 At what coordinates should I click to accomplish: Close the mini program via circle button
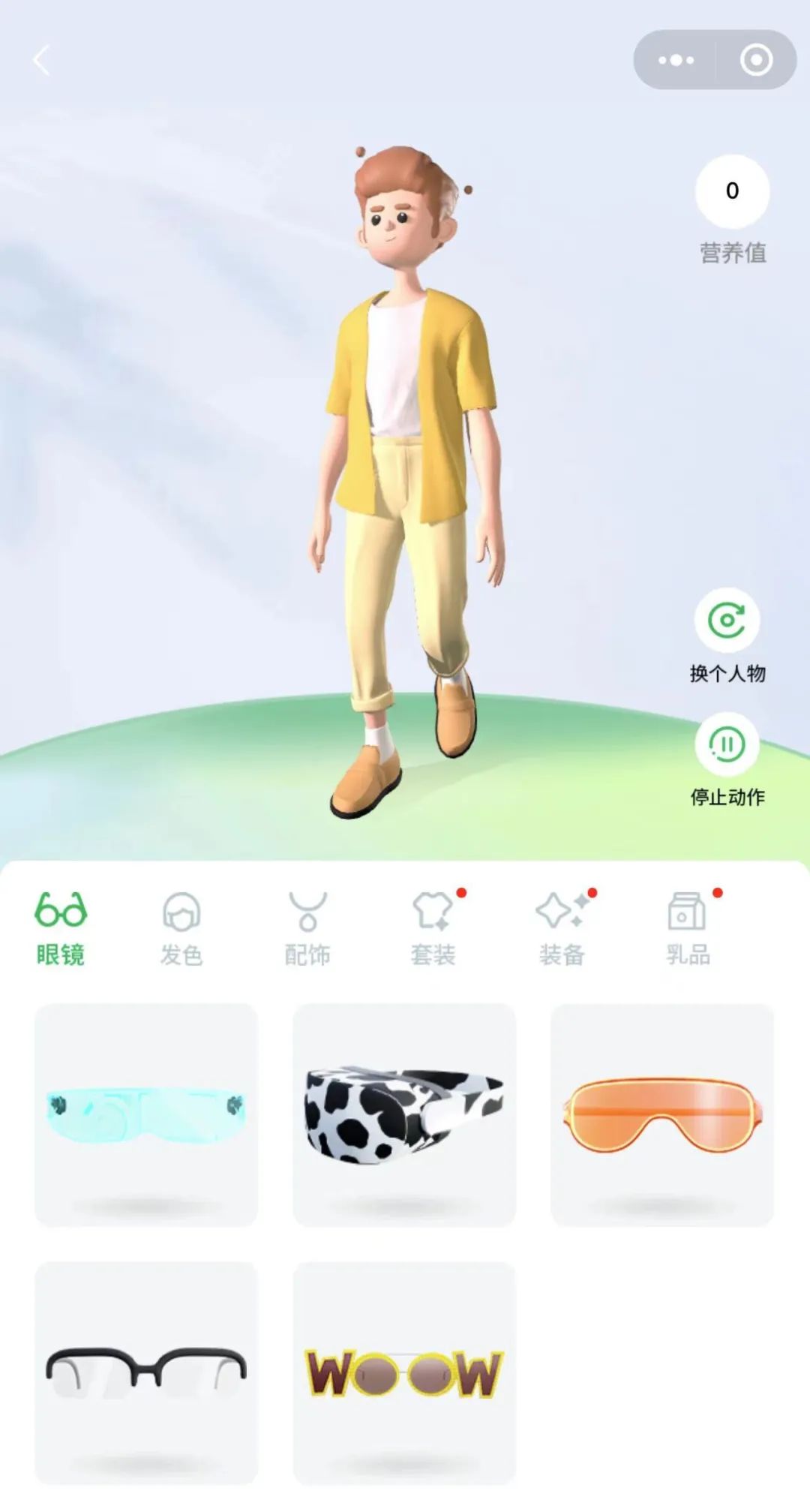click(755, 60)
